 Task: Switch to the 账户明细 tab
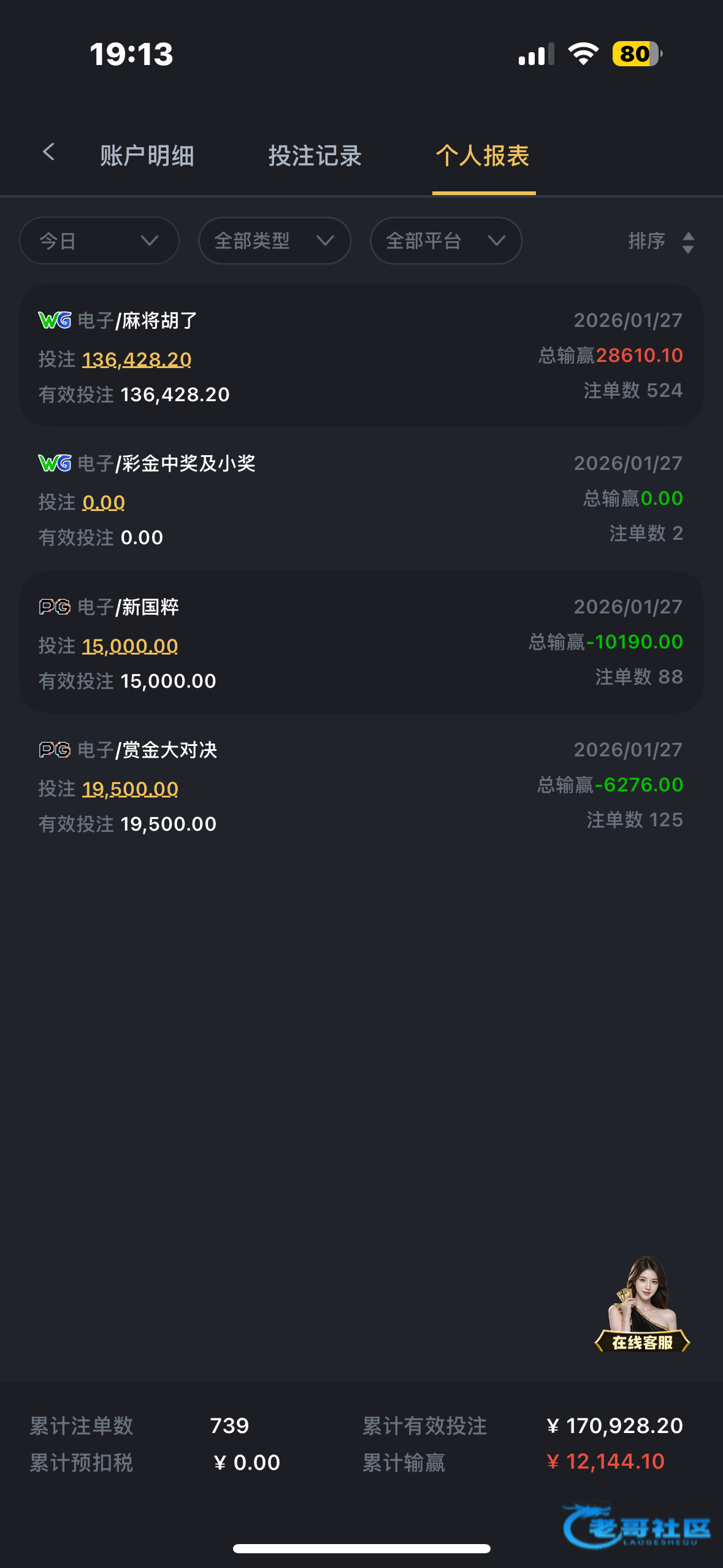[147, 156]
